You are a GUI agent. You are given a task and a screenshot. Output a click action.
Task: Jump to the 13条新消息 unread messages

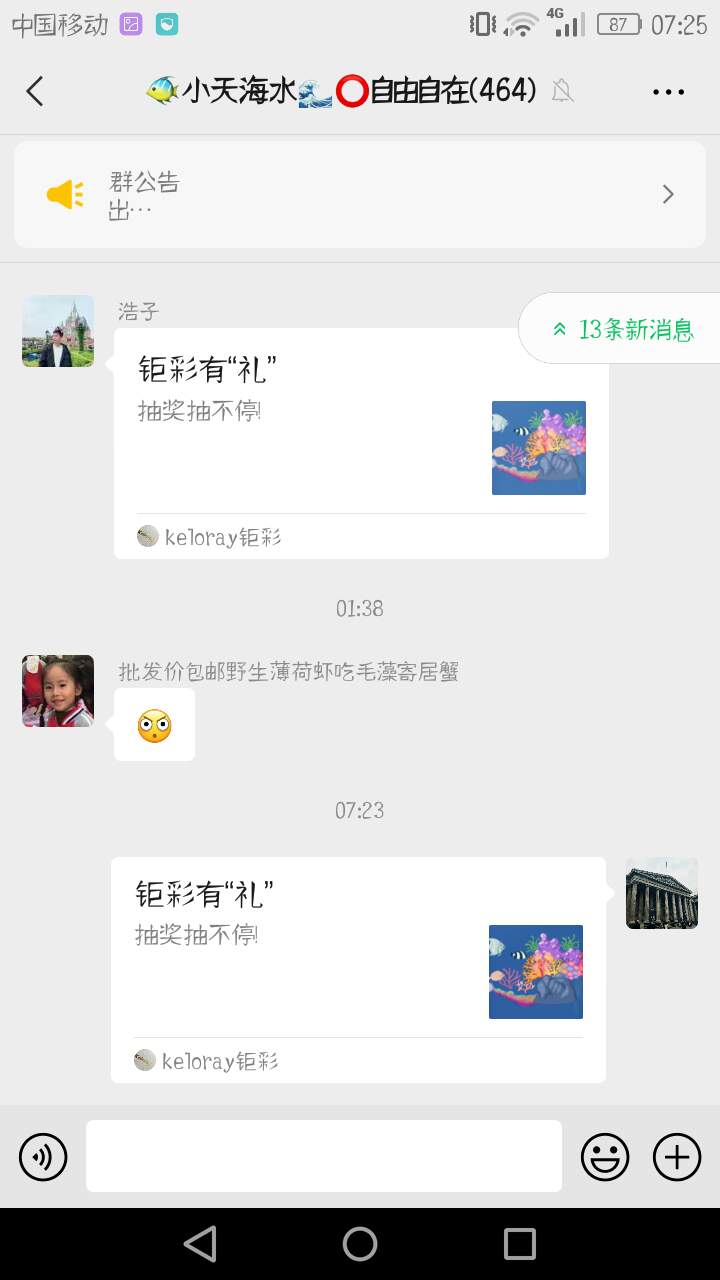pyautogui.click(x=622, y=329)
